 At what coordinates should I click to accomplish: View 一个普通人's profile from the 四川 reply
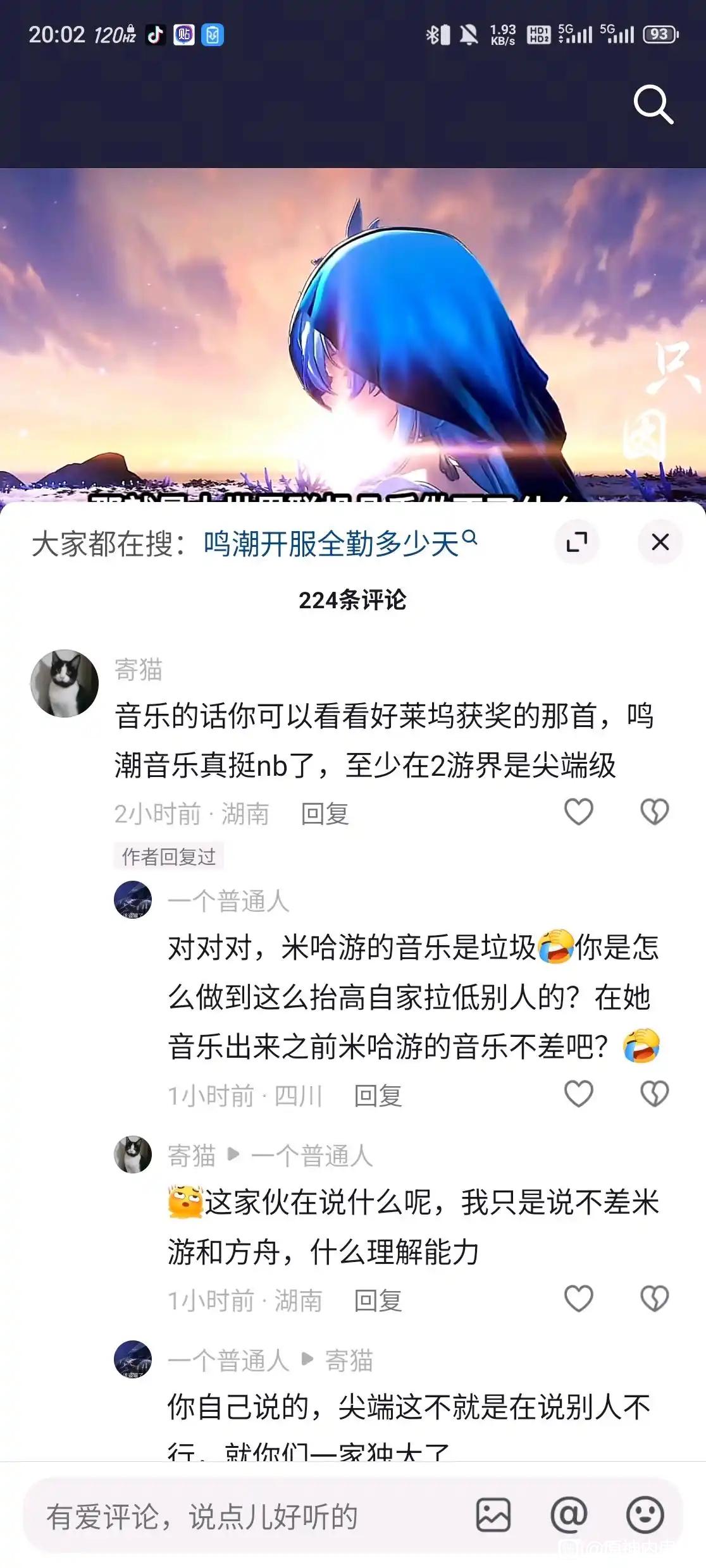(x=133, y=900)
